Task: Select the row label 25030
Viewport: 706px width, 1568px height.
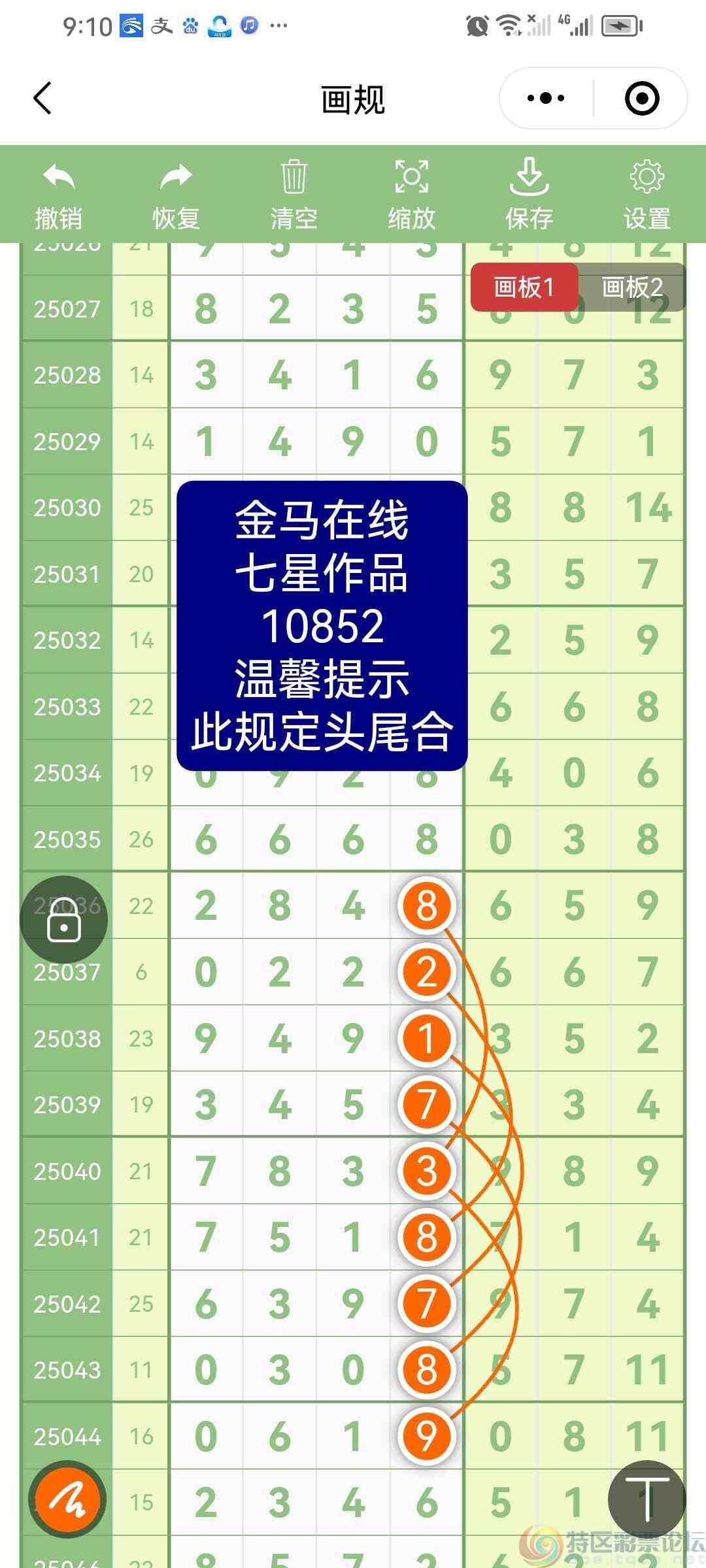Action: (x=66, y=508)
